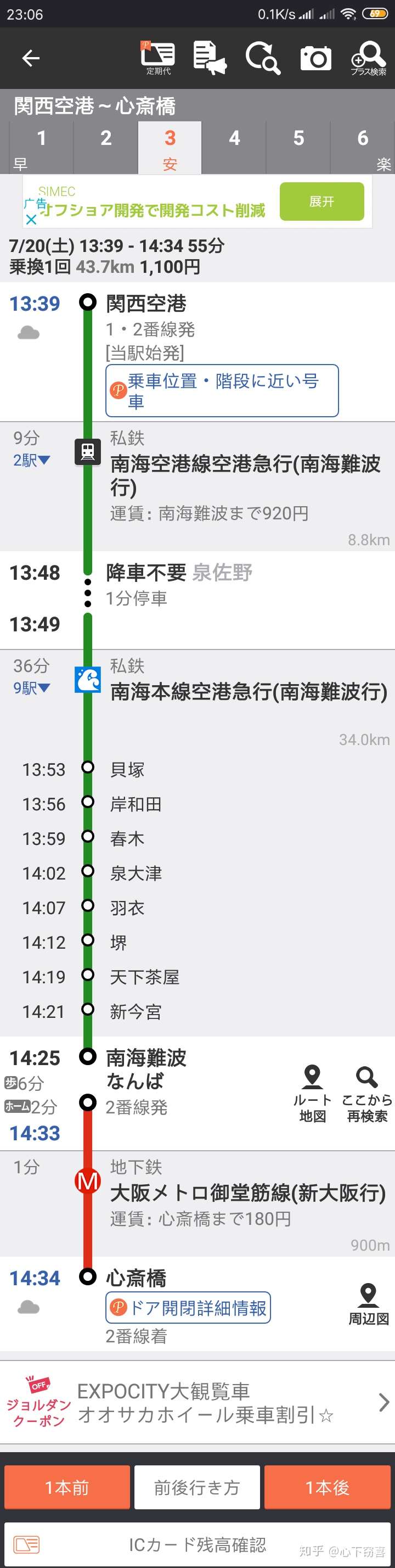Screen dimensions: 395x1568
Task: Collapse the 9駅 stops list
Action: pyautogui.click(x=32, y=688)
